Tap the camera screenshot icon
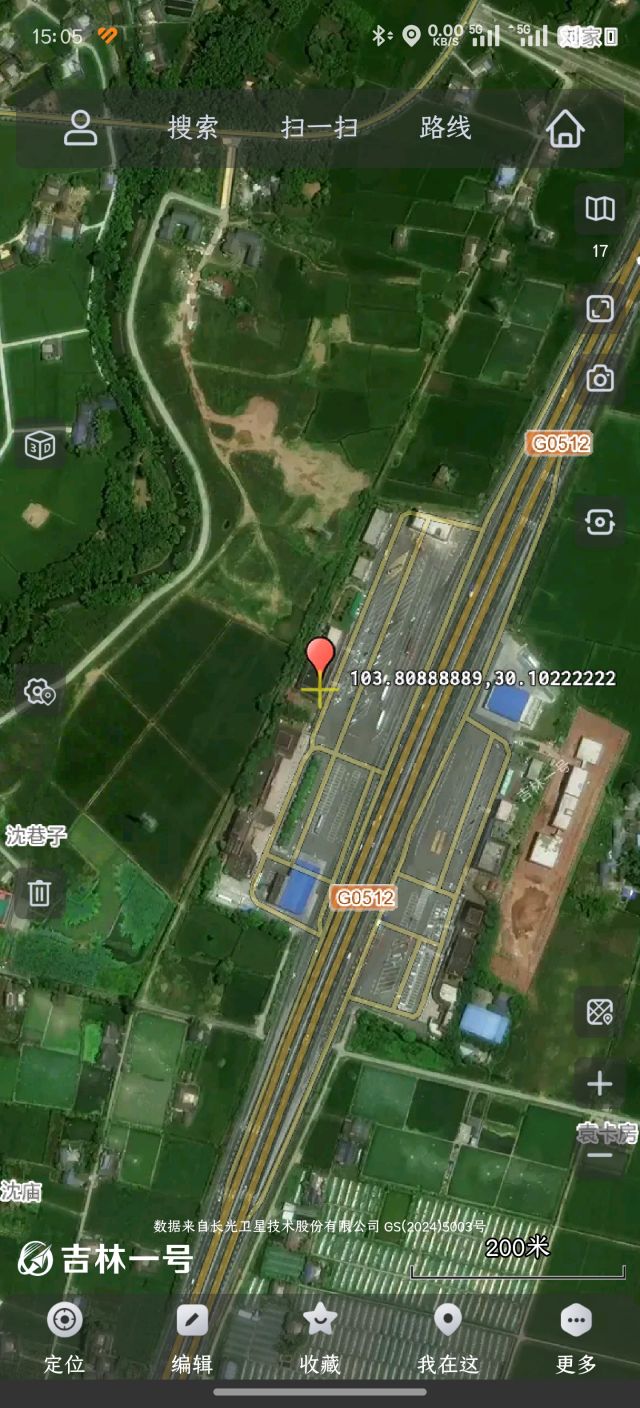Image resolution: width=640 pixels, height=1408 pixels. pos(600,379)
